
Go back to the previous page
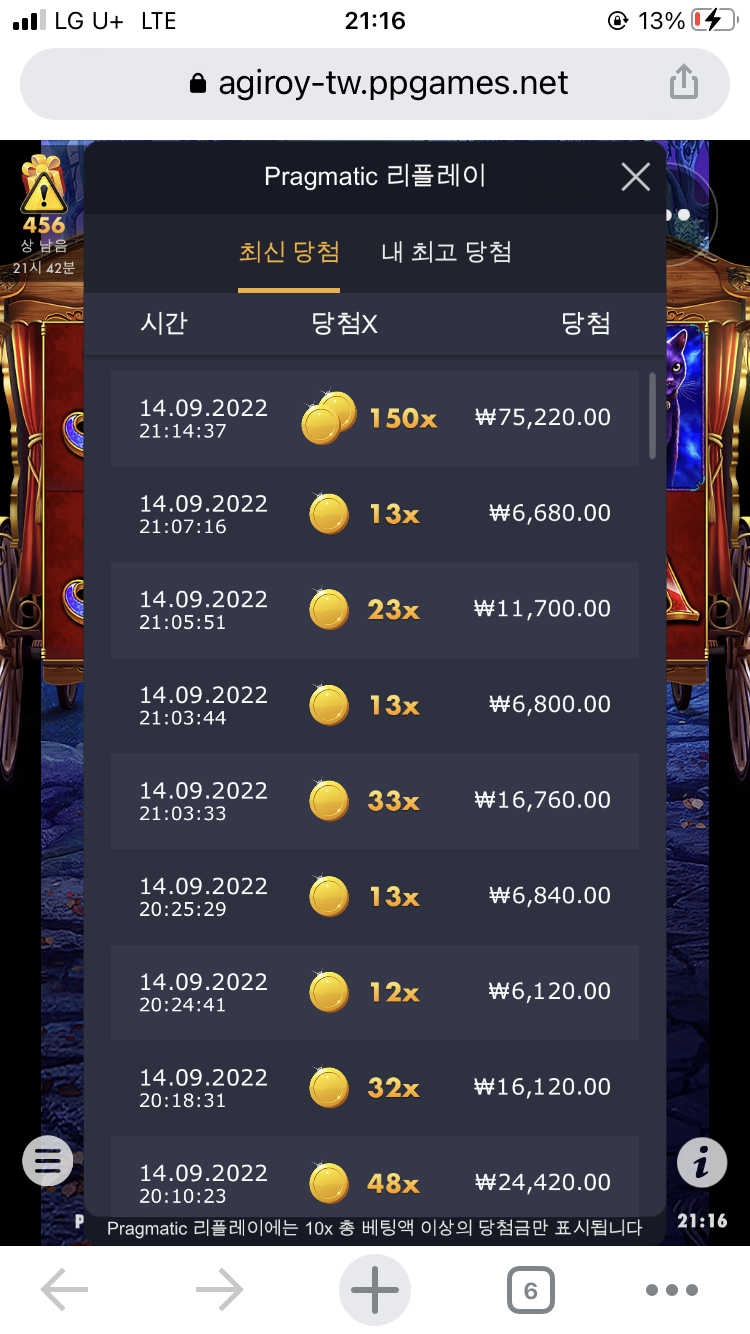(64, 1290)
